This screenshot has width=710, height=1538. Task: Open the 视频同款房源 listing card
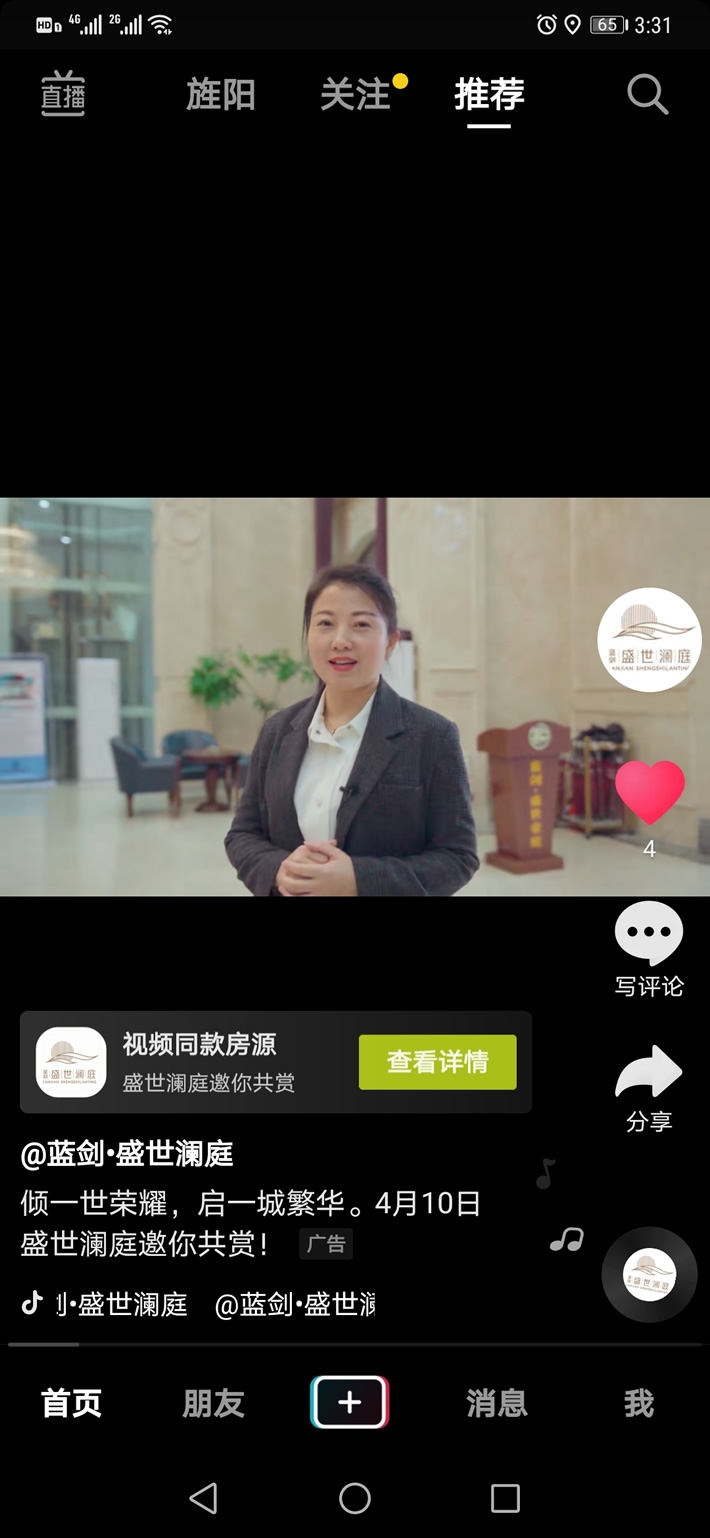200,1062
